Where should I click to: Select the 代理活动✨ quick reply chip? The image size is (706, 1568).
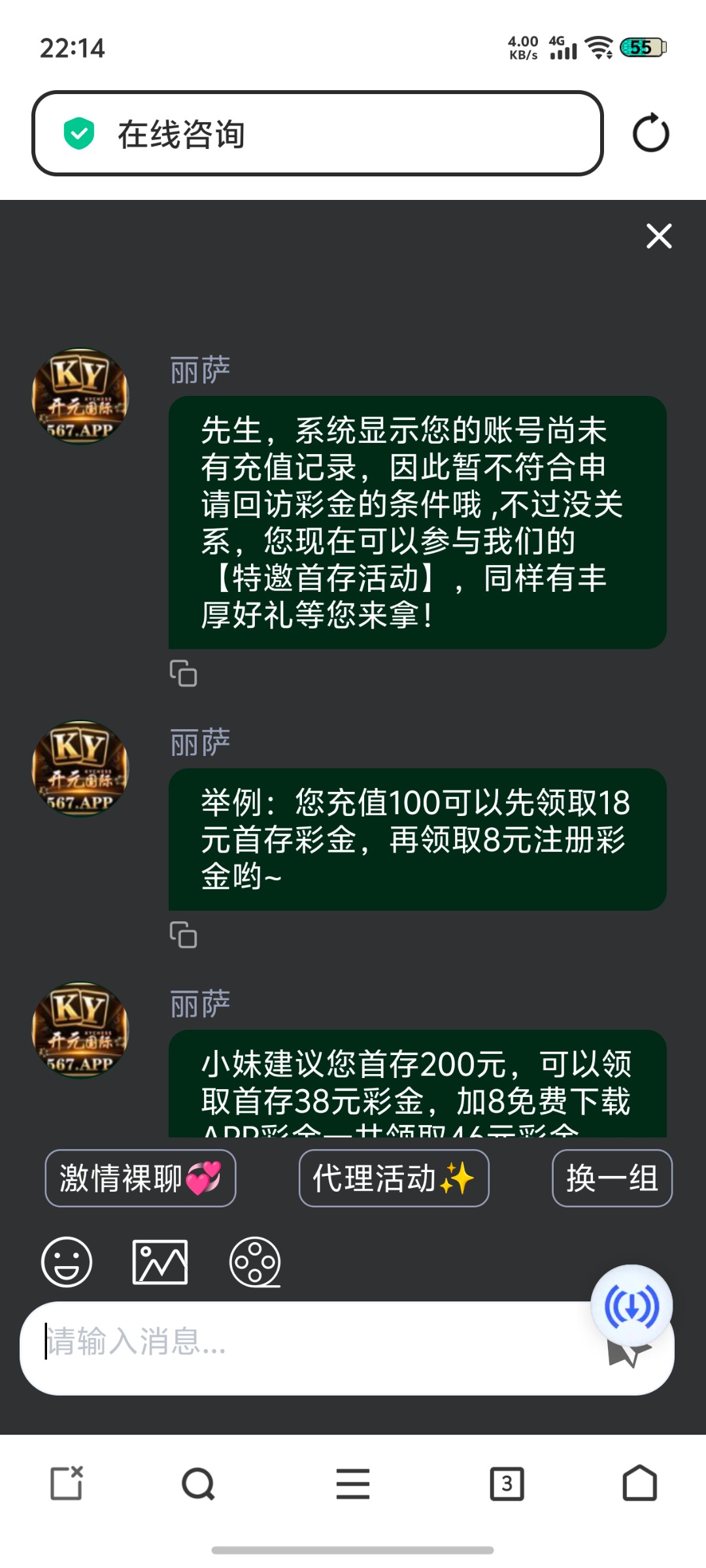(393, 1179)
